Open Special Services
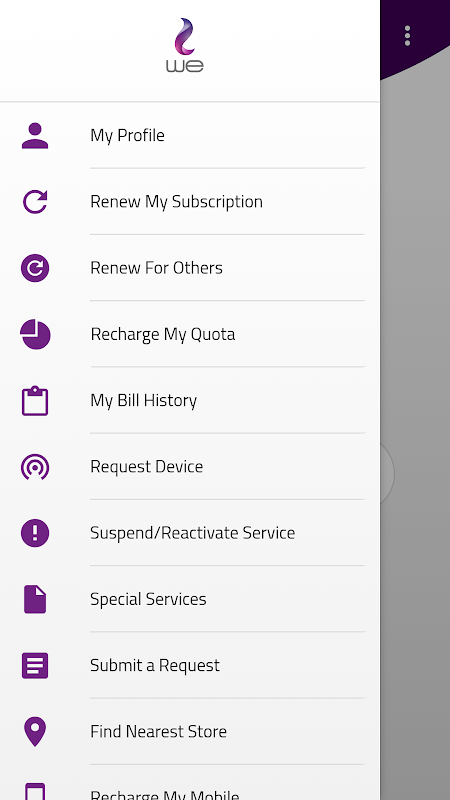This screenshot has height=800, width=450. pyautogui.click(x=190, y=599)
